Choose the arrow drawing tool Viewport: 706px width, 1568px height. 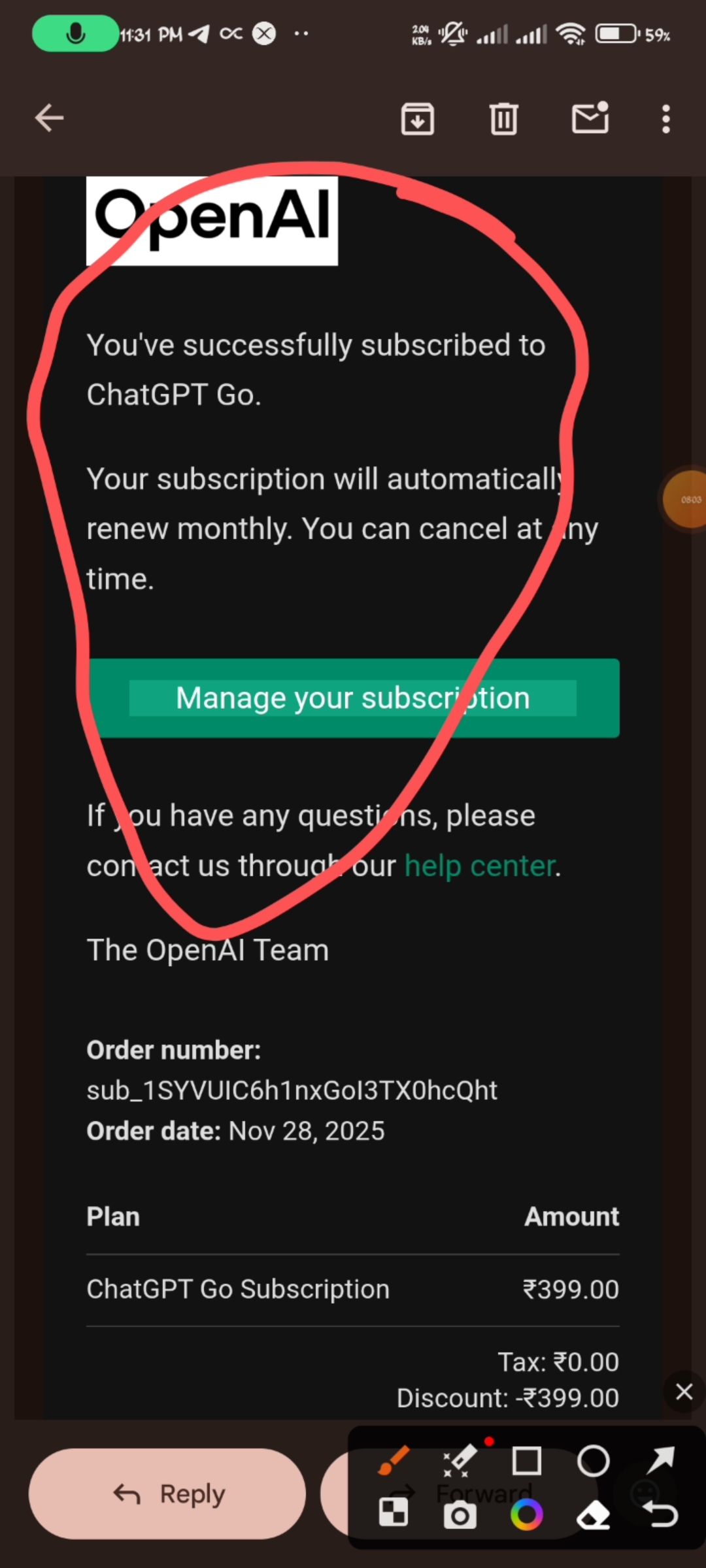coord(660,1460)
